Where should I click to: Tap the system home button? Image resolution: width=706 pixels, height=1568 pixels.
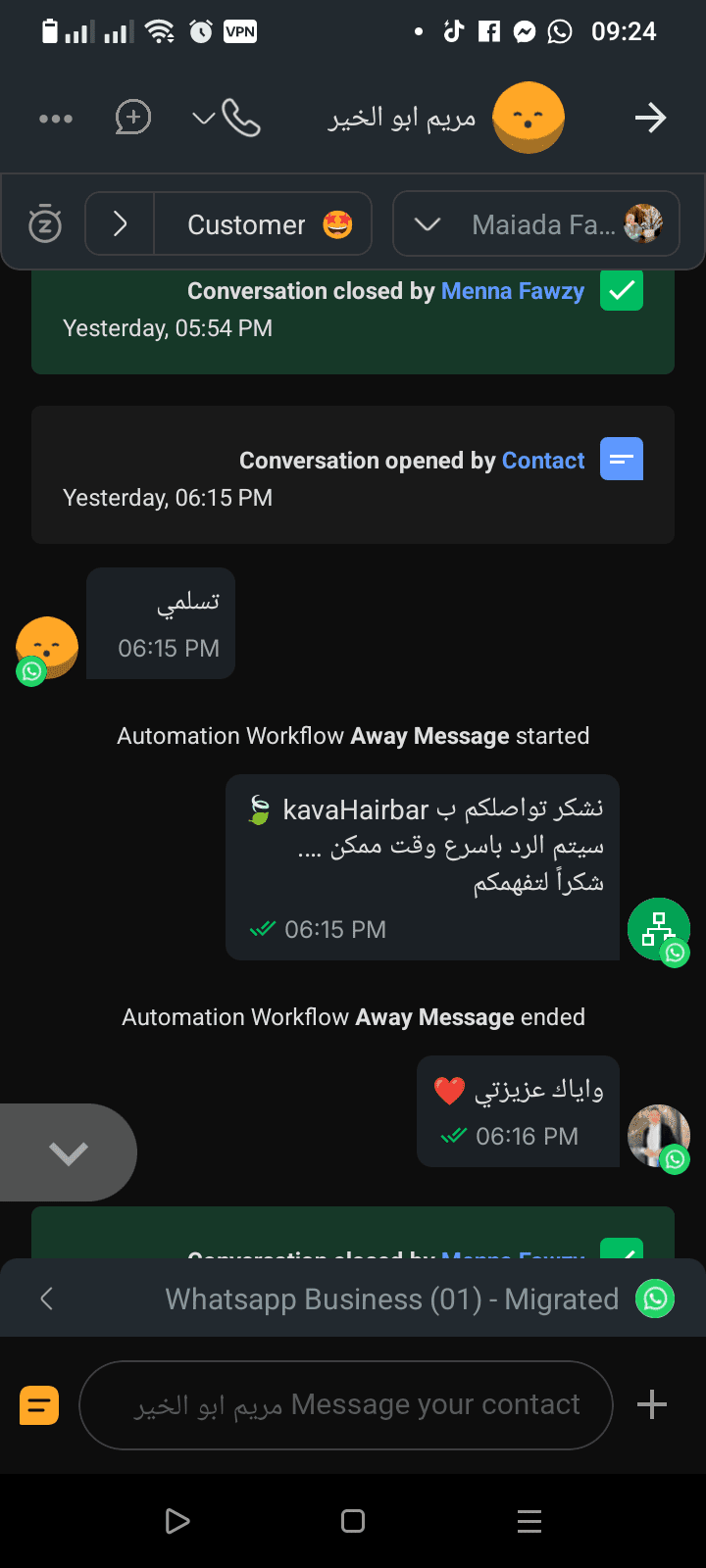353,1521
